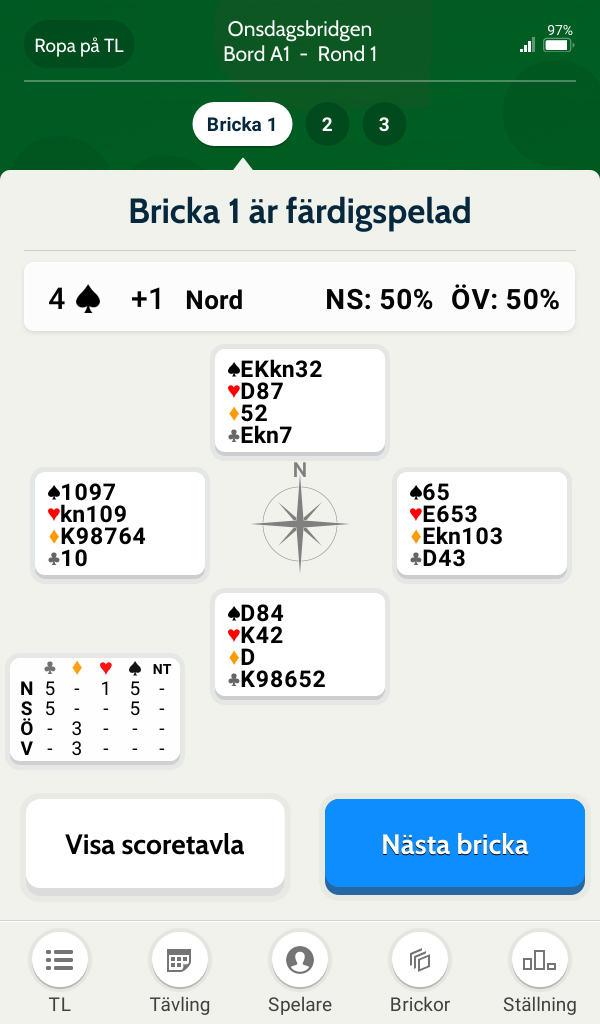
Task: Show the scoreboard via Visa scoretavla
Action: click(155, 844)
